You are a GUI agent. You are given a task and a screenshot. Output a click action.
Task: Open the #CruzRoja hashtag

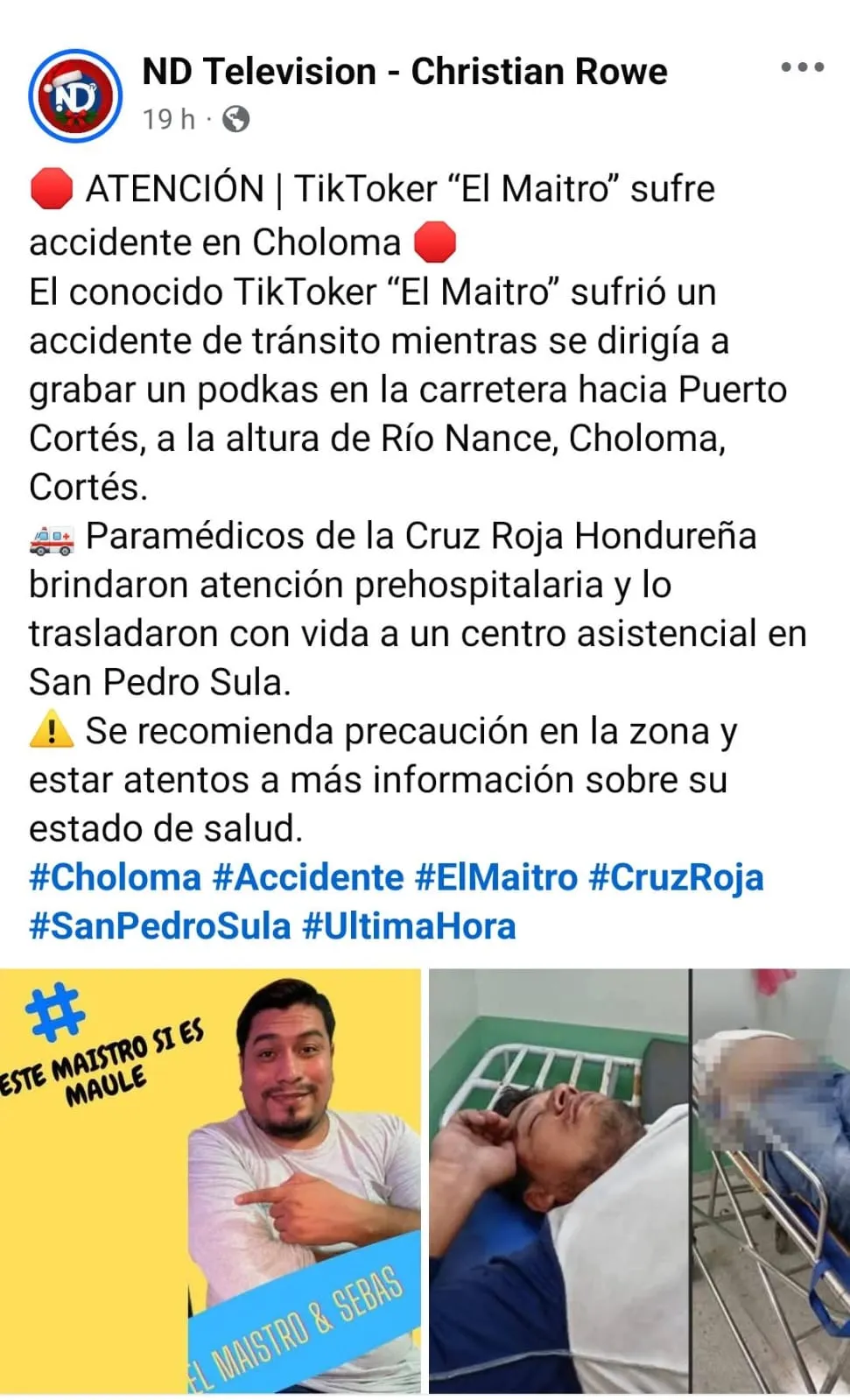(x=676, y=877)
